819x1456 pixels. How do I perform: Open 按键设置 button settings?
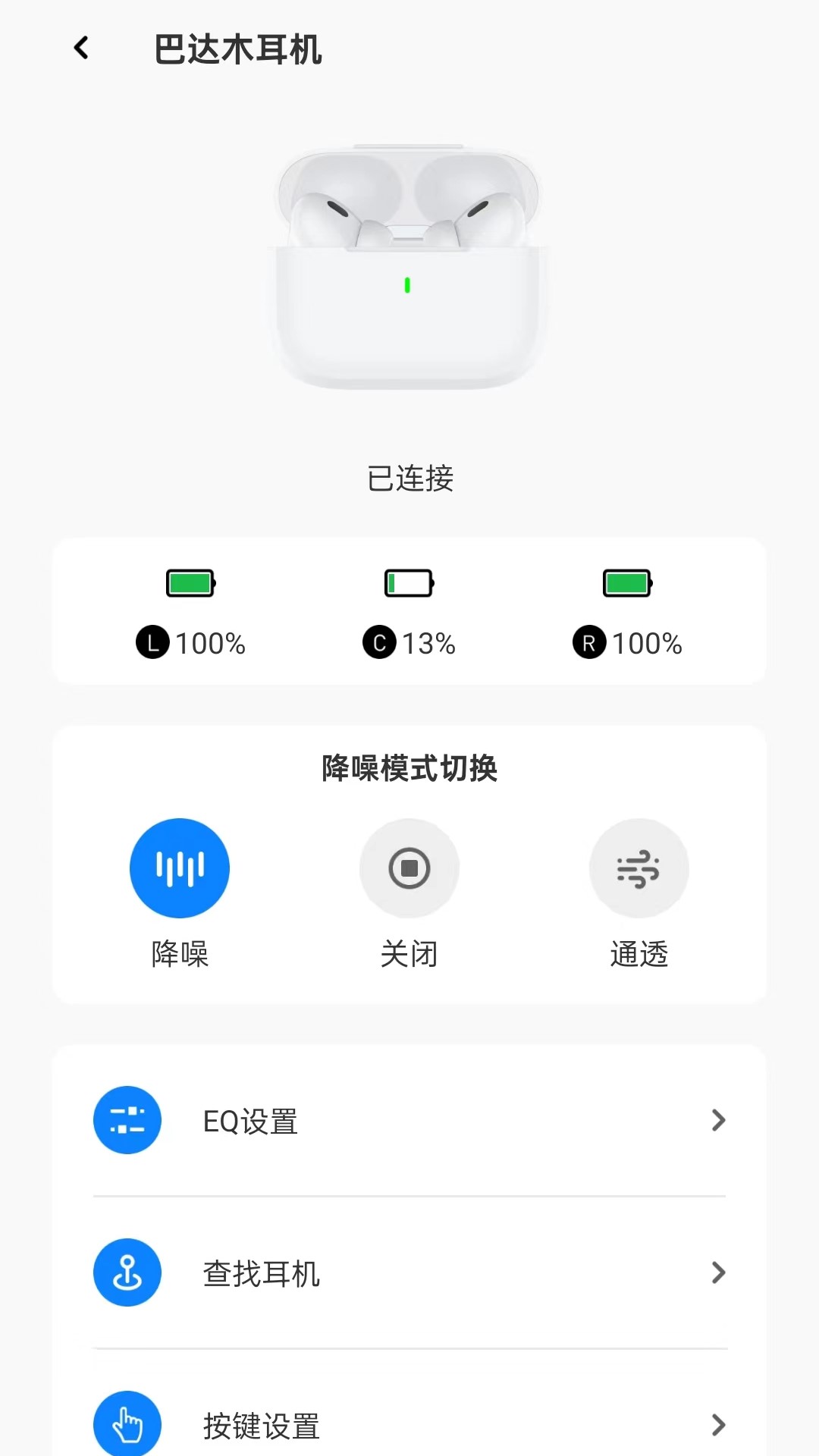click(x=409, y=1425)
